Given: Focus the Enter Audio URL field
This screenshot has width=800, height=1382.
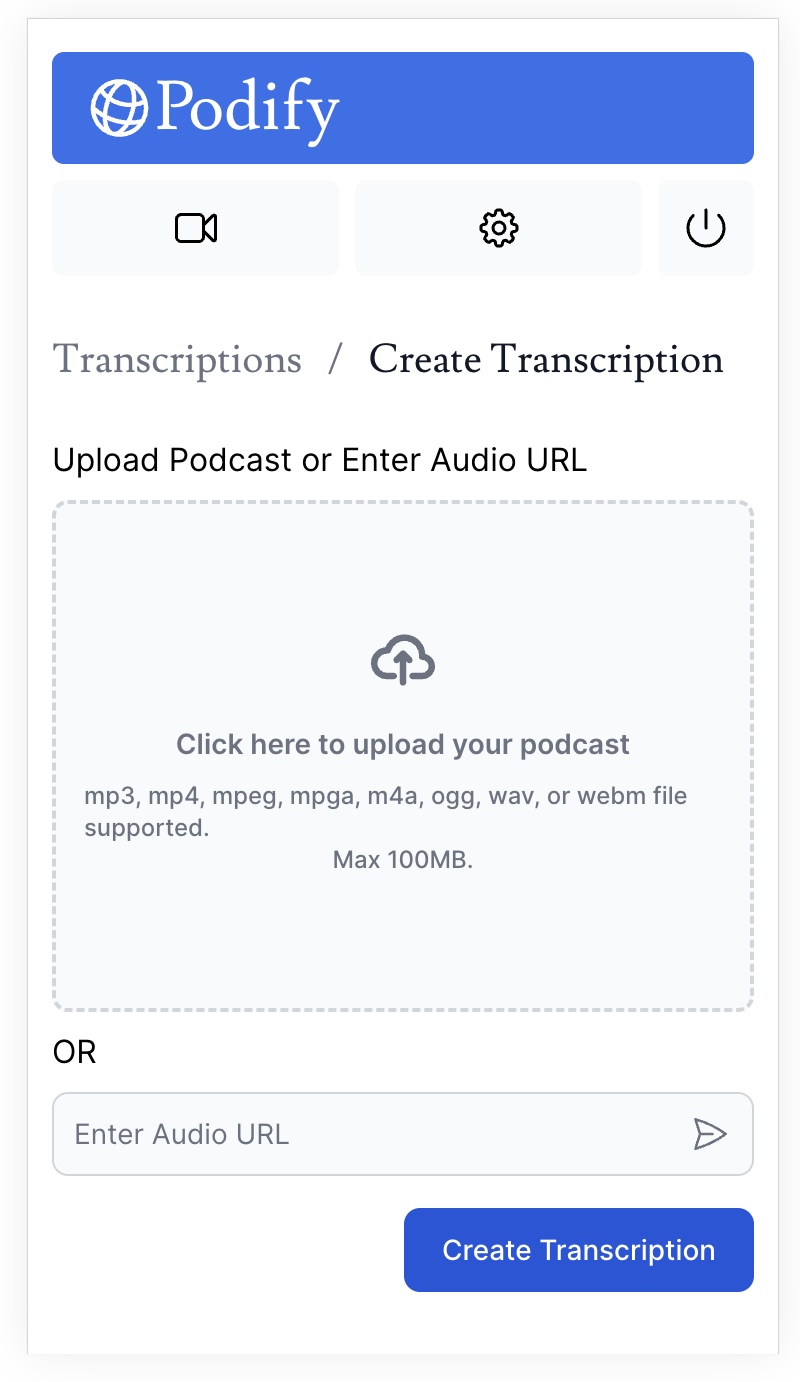Looking at the screenshot, I should [370, 1134].
